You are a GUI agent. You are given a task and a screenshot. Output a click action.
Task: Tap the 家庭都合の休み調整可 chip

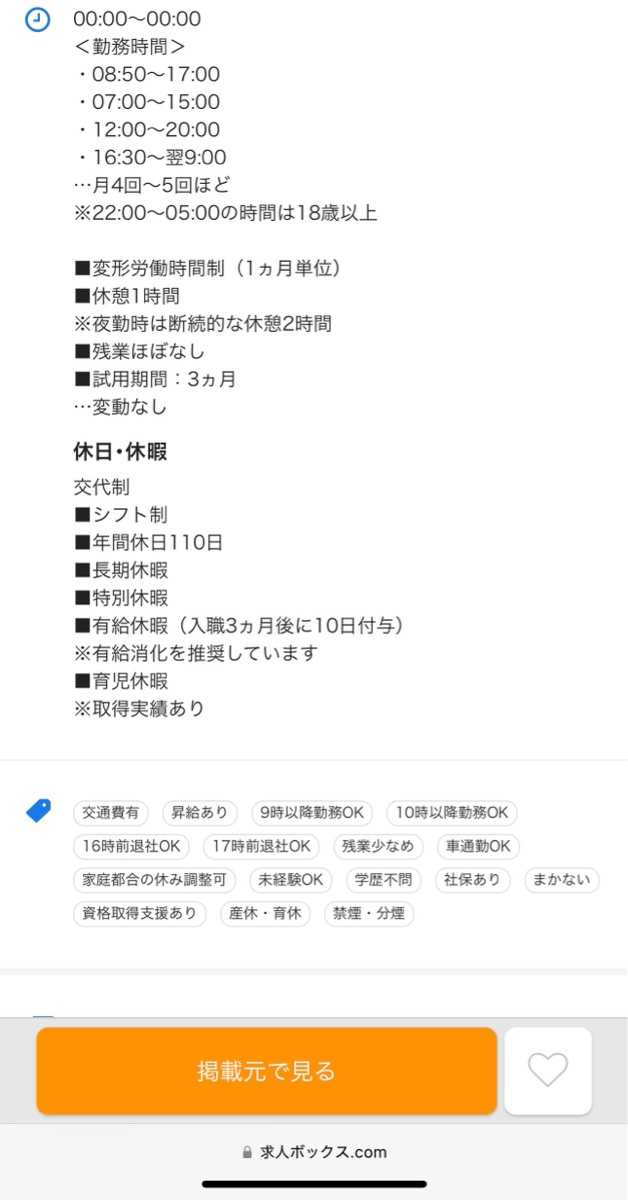(x=154, y=880)
